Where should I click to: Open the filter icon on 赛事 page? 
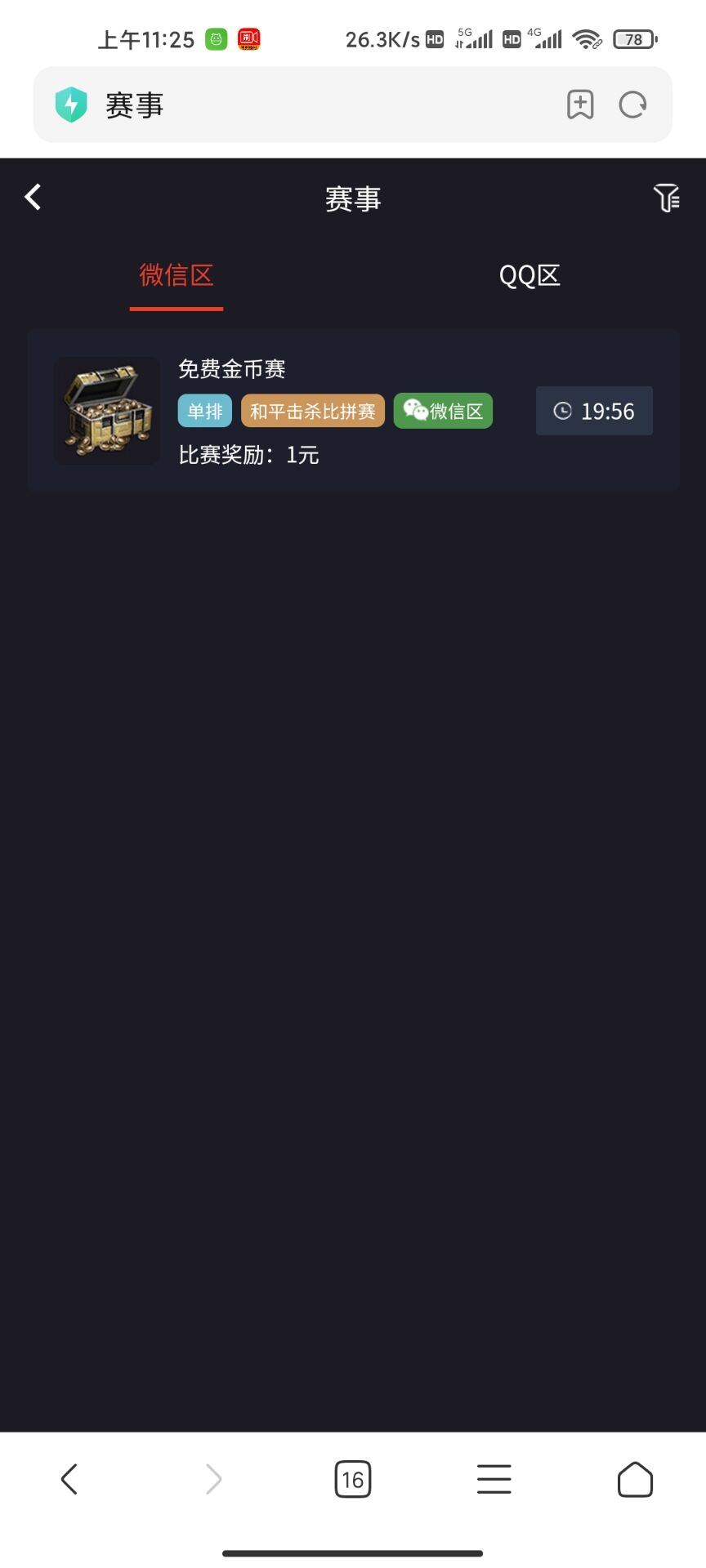pos(666,198)
